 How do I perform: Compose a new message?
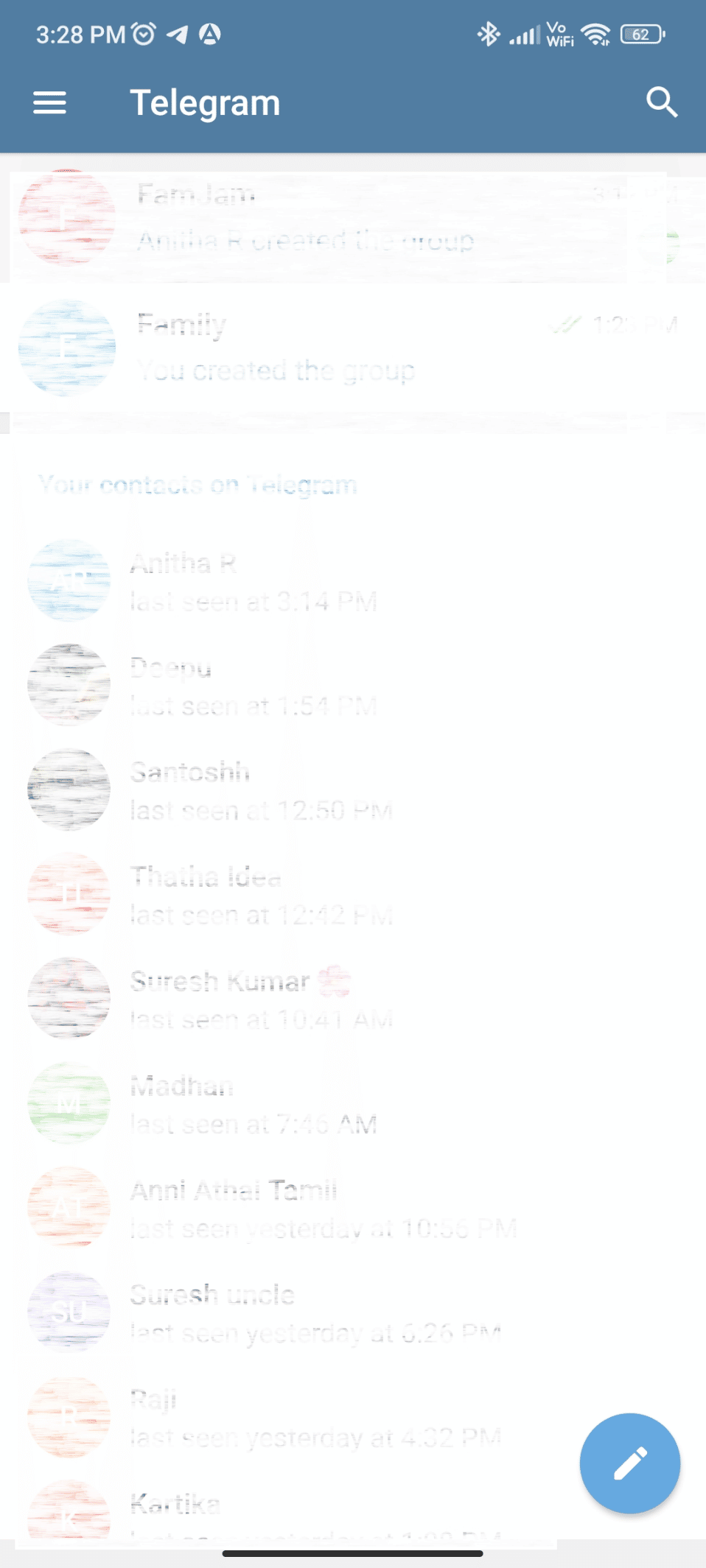pyautogui.click(x=629, y=1463)
